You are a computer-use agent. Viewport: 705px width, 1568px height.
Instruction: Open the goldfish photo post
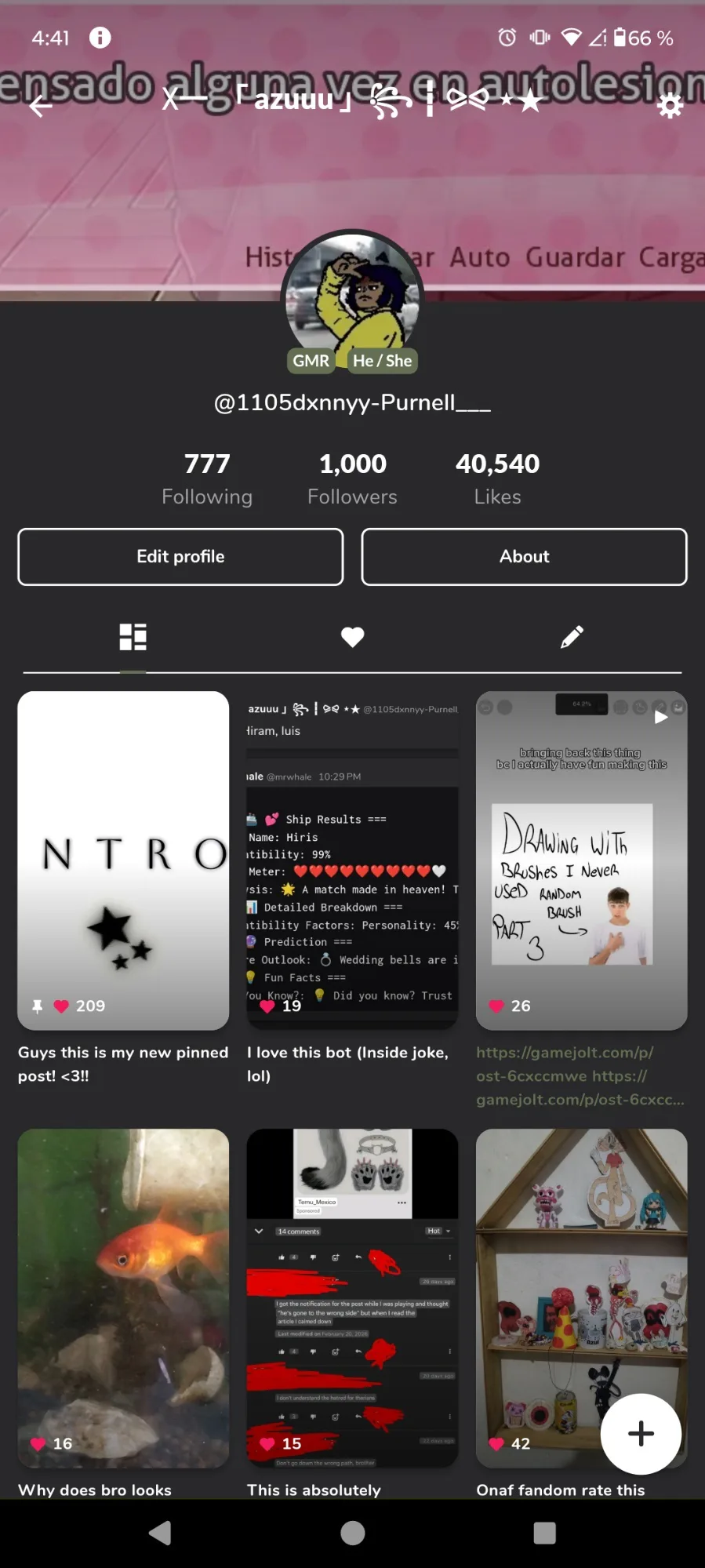pos(123,1298)
